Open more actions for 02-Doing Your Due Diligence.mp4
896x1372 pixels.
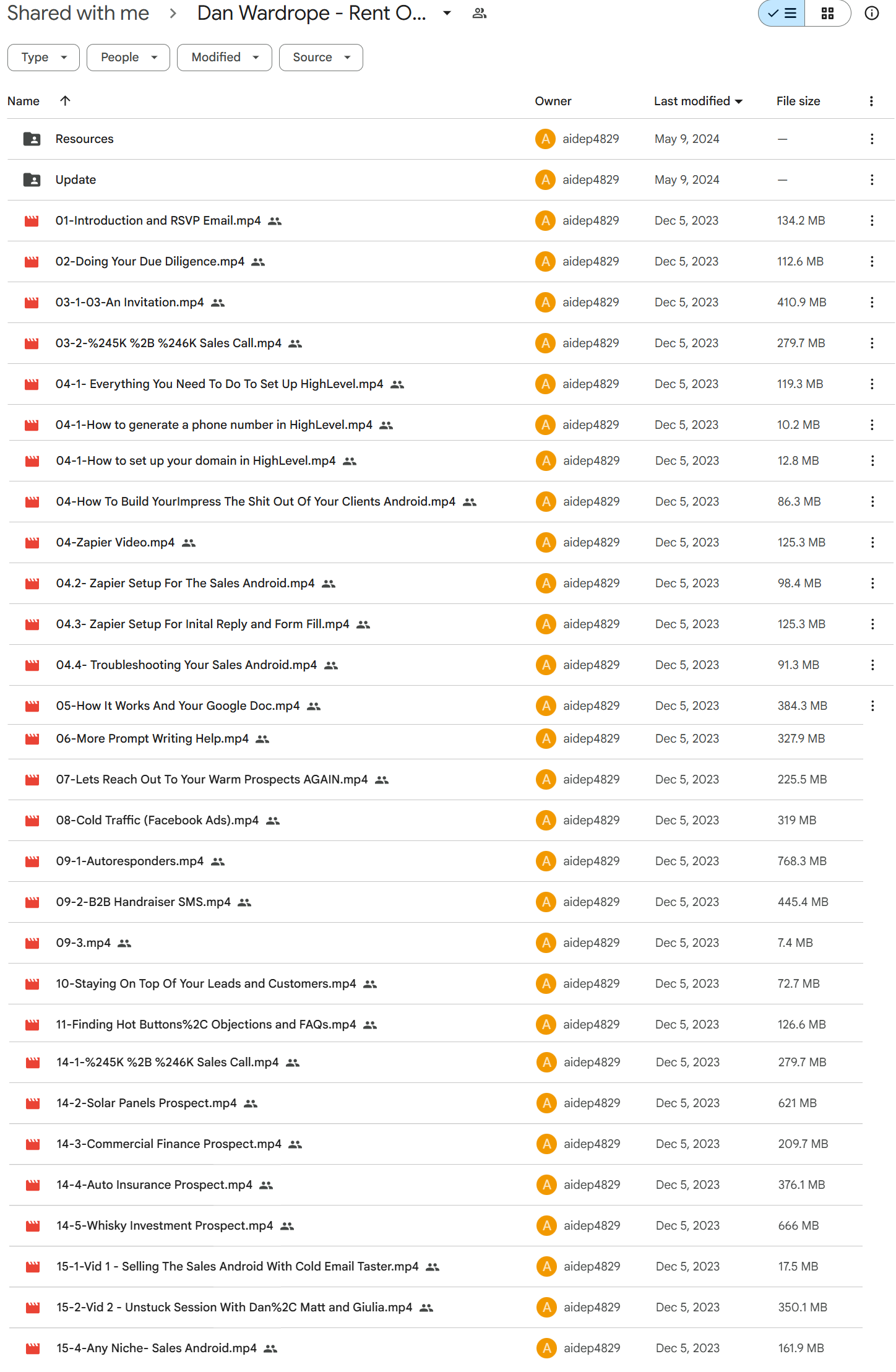871,262
